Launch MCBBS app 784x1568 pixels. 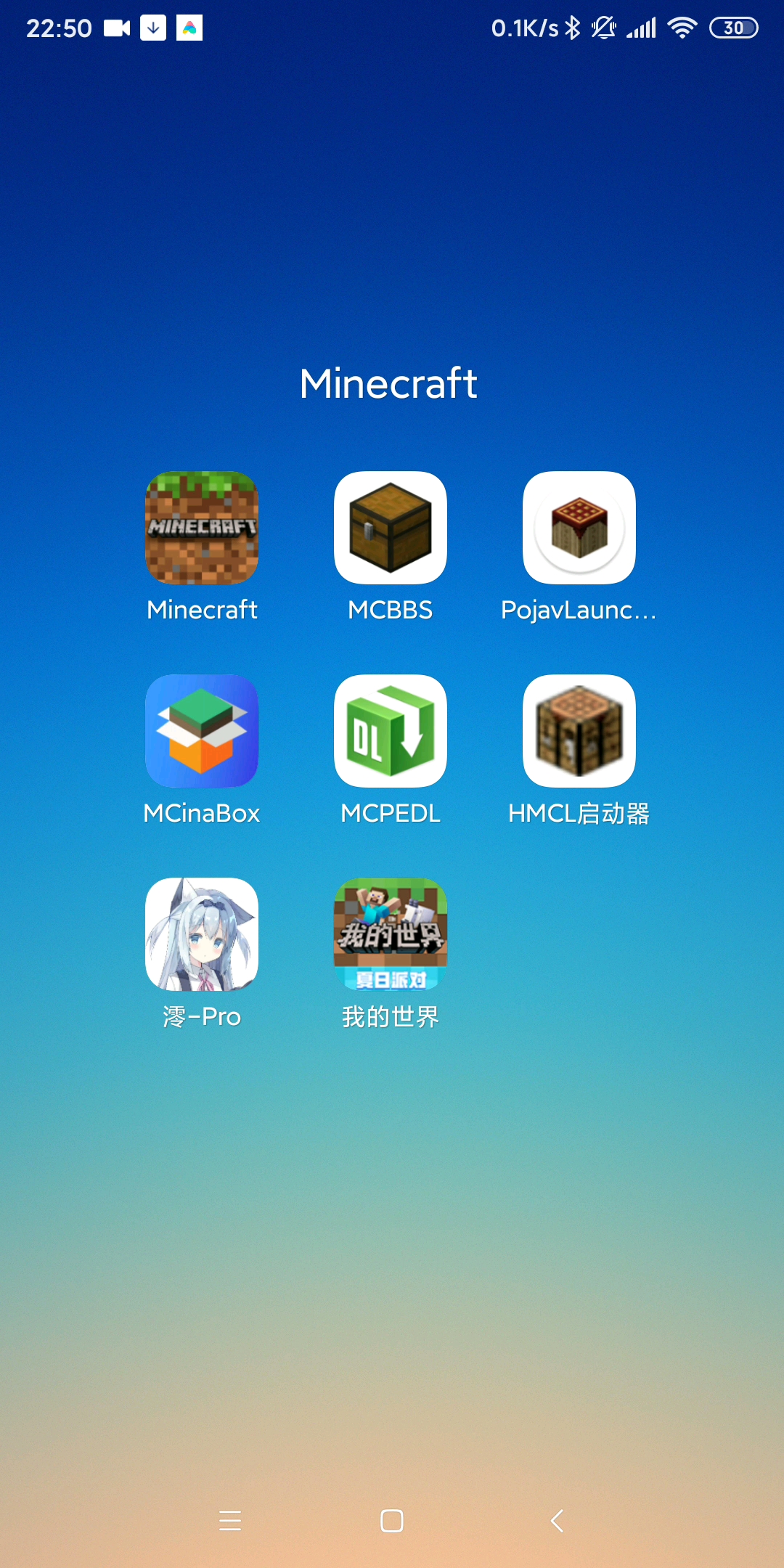pos(391,528)
